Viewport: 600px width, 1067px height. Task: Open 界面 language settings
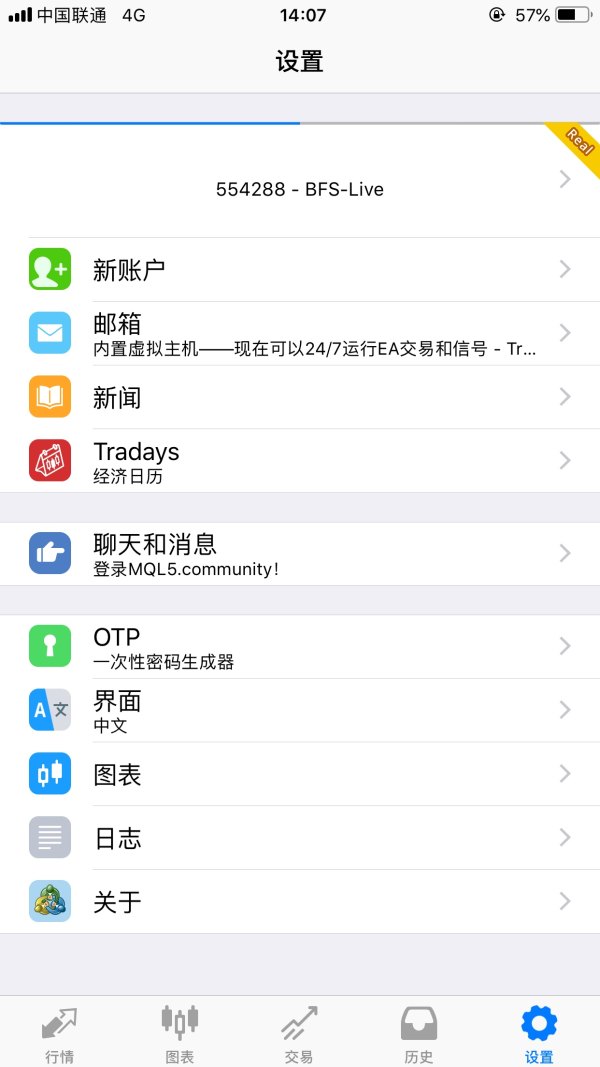click(300, 710)
